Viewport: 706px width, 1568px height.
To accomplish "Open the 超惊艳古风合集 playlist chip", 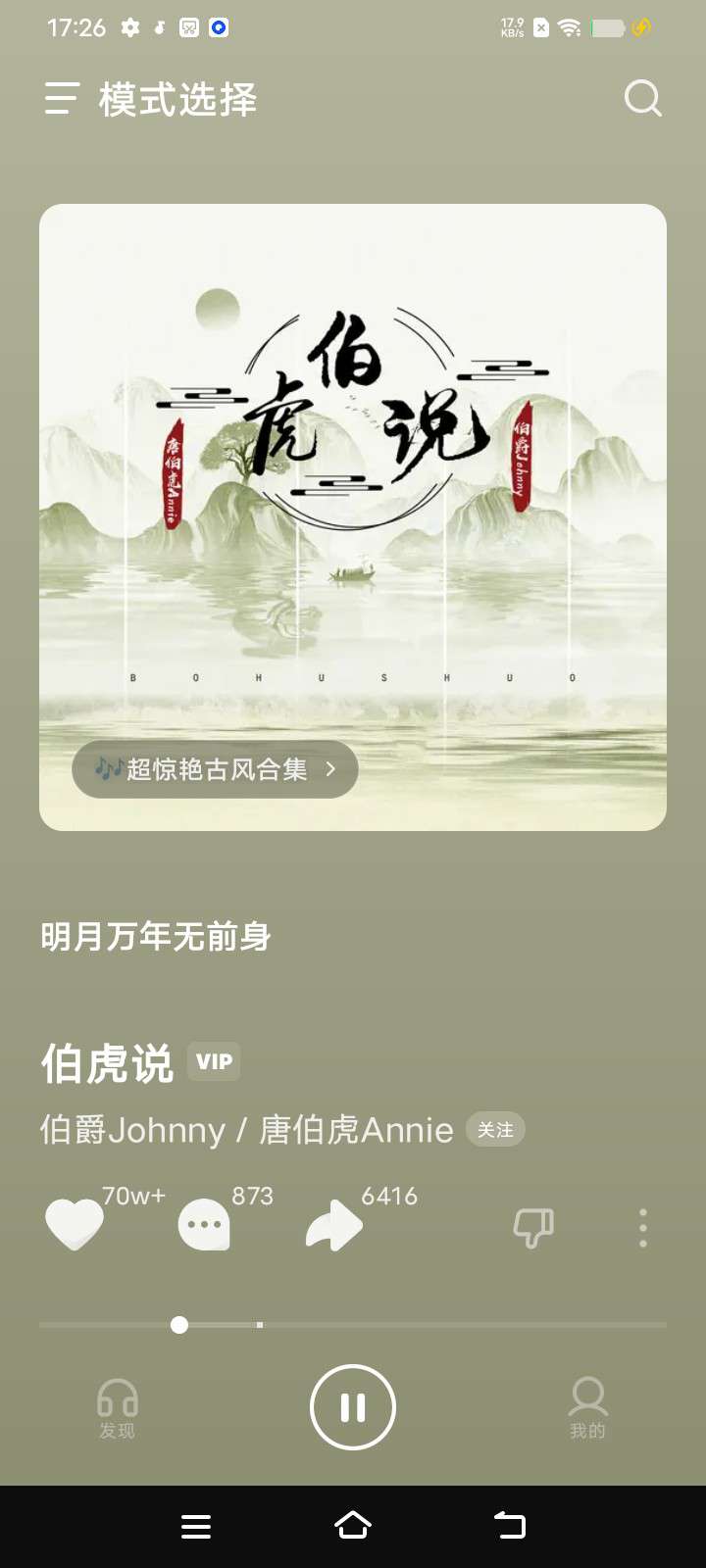I will [215, 769].
